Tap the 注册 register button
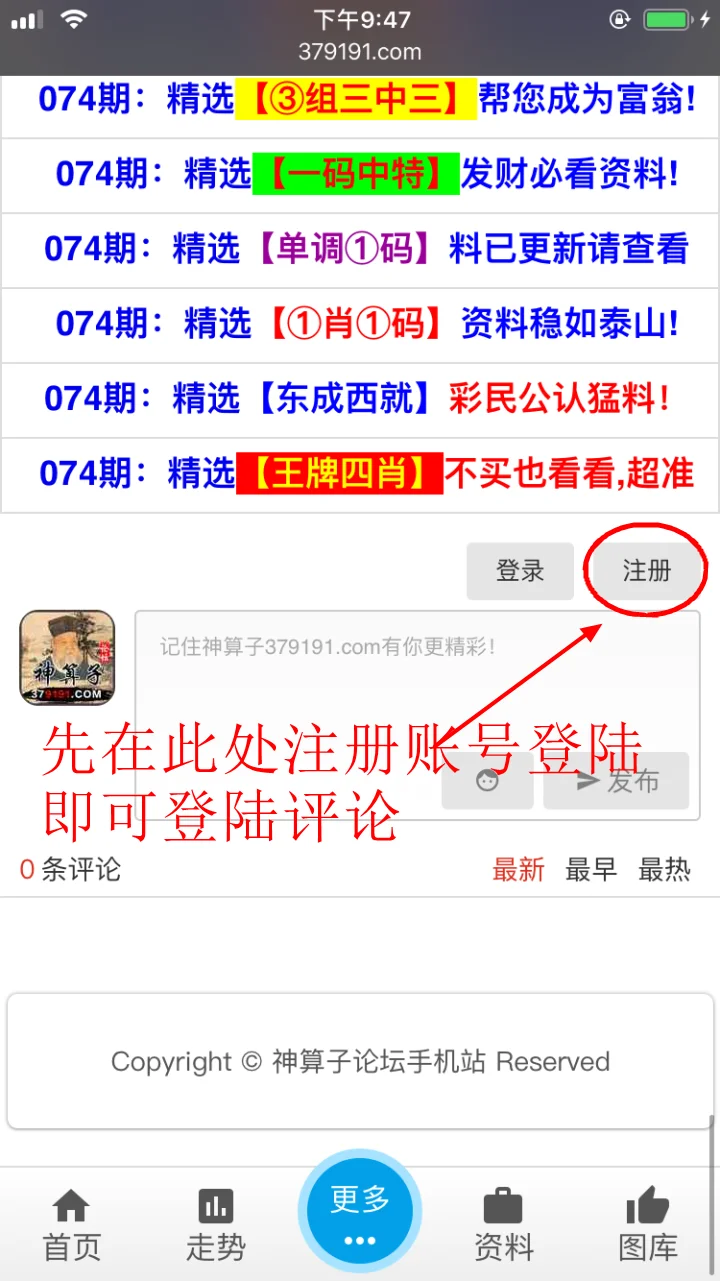Image resolution: width=720 pixels, height=1281 pixels. (646, 571)
